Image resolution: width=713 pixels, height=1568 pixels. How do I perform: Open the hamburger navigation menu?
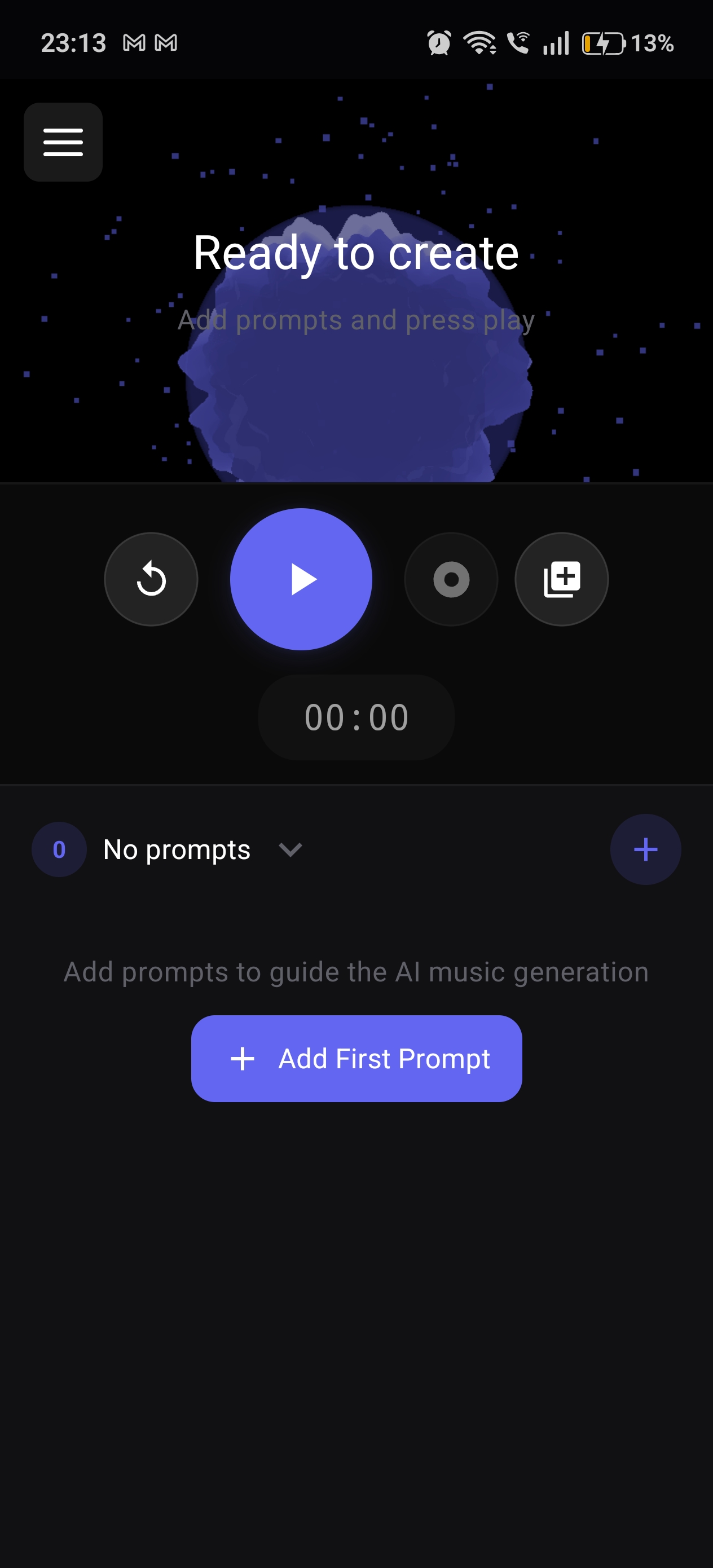pos(63,142)
